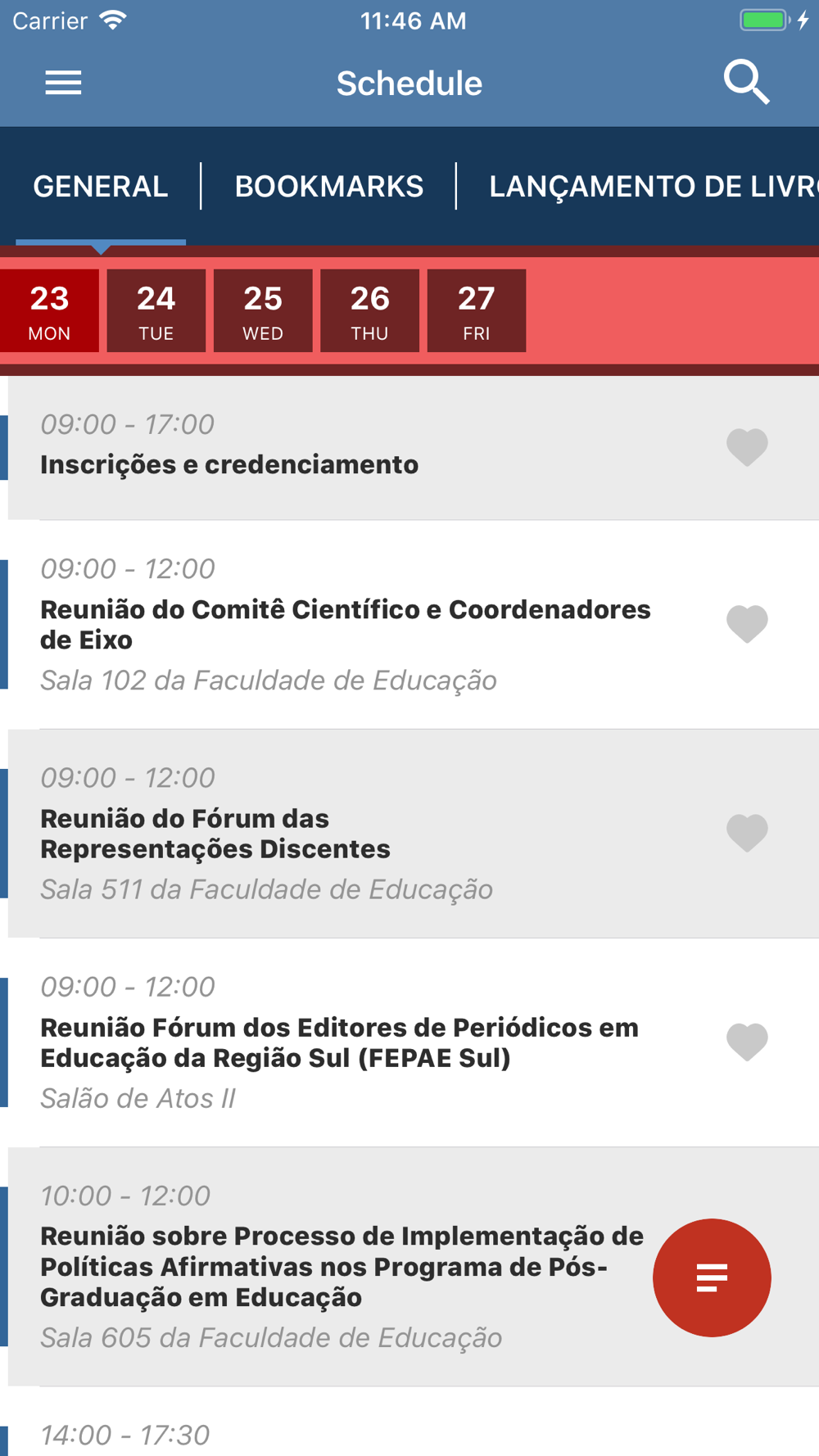The height and width of the screenshot is (1456, 819).
Task: Select Monday the 23rd
Action: [49, 310]
